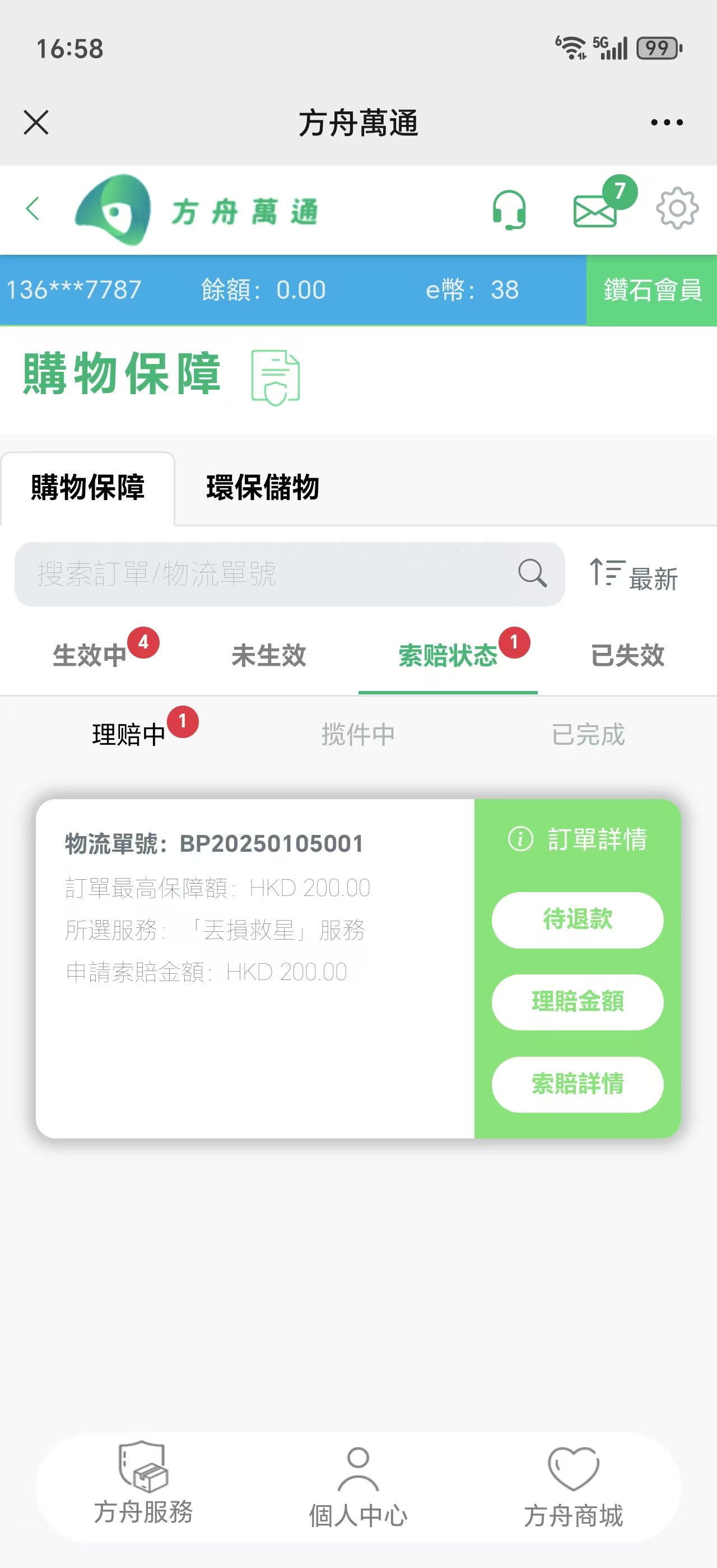Image resolution: width=717 pixels, height=1568 pixels.
Task: Change sort order with 最新
Action: tap(633, 575)
